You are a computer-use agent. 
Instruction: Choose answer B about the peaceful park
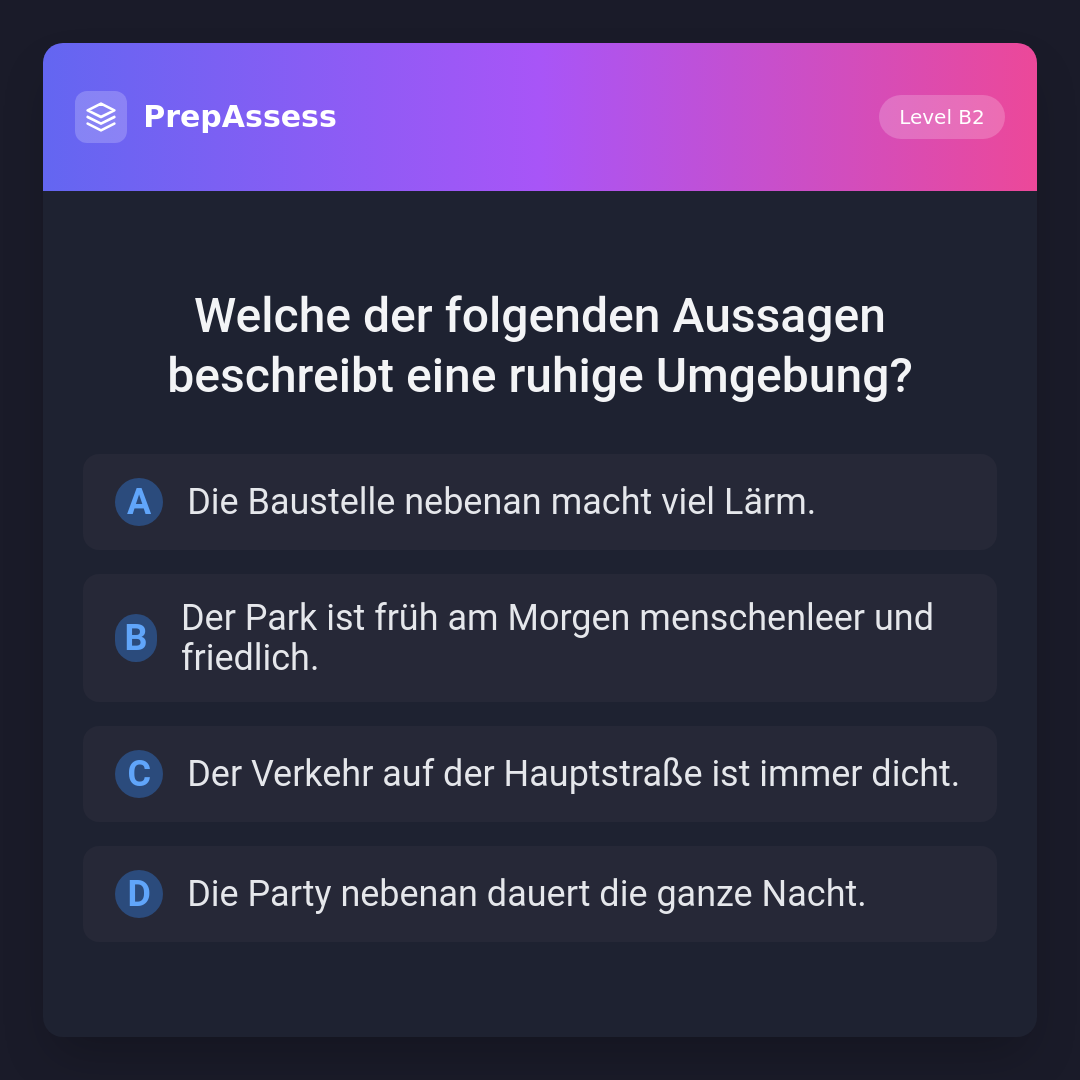[x=540, y=638]
